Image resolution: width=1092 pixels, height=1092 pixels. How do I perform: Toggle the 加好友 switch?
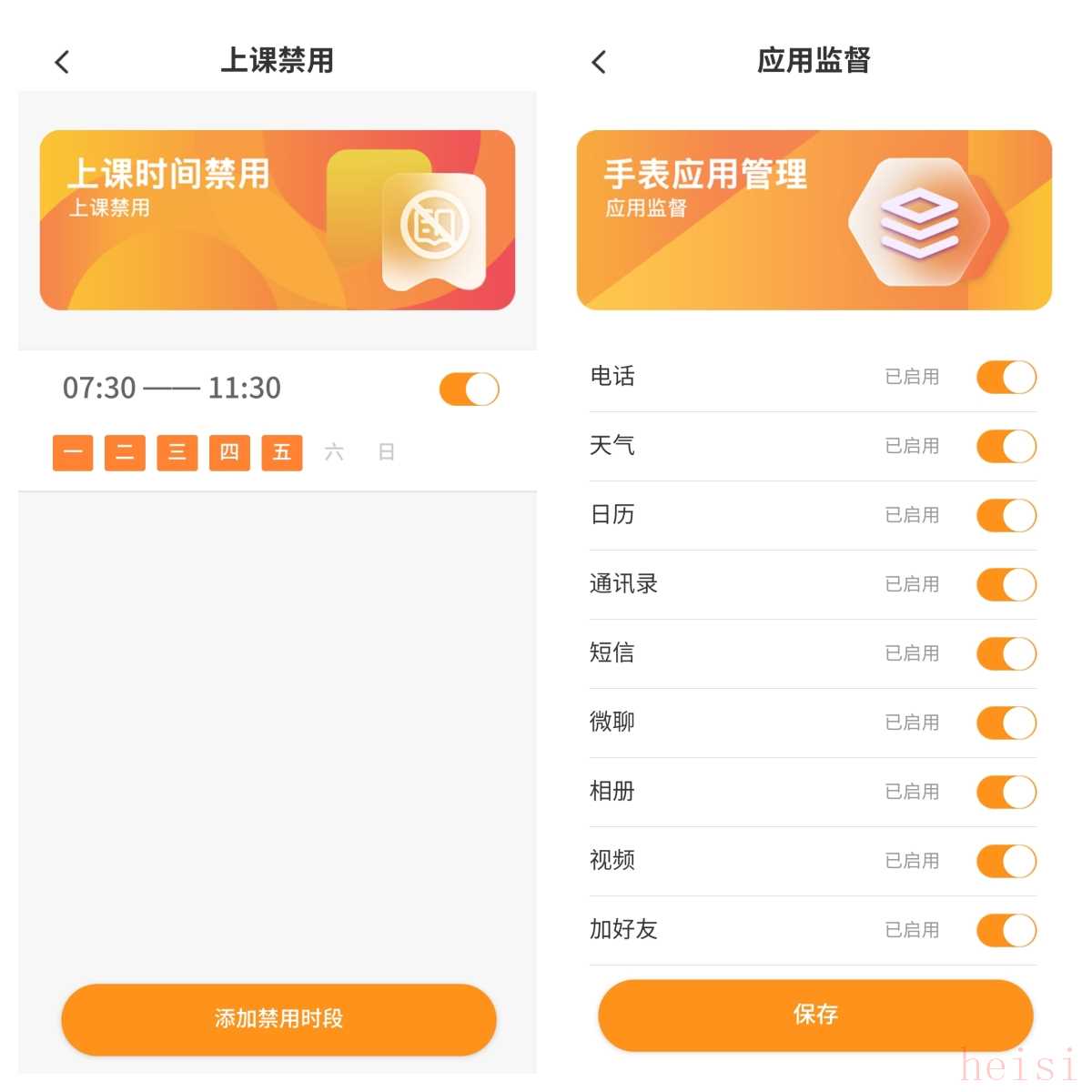click(1006, 930)
